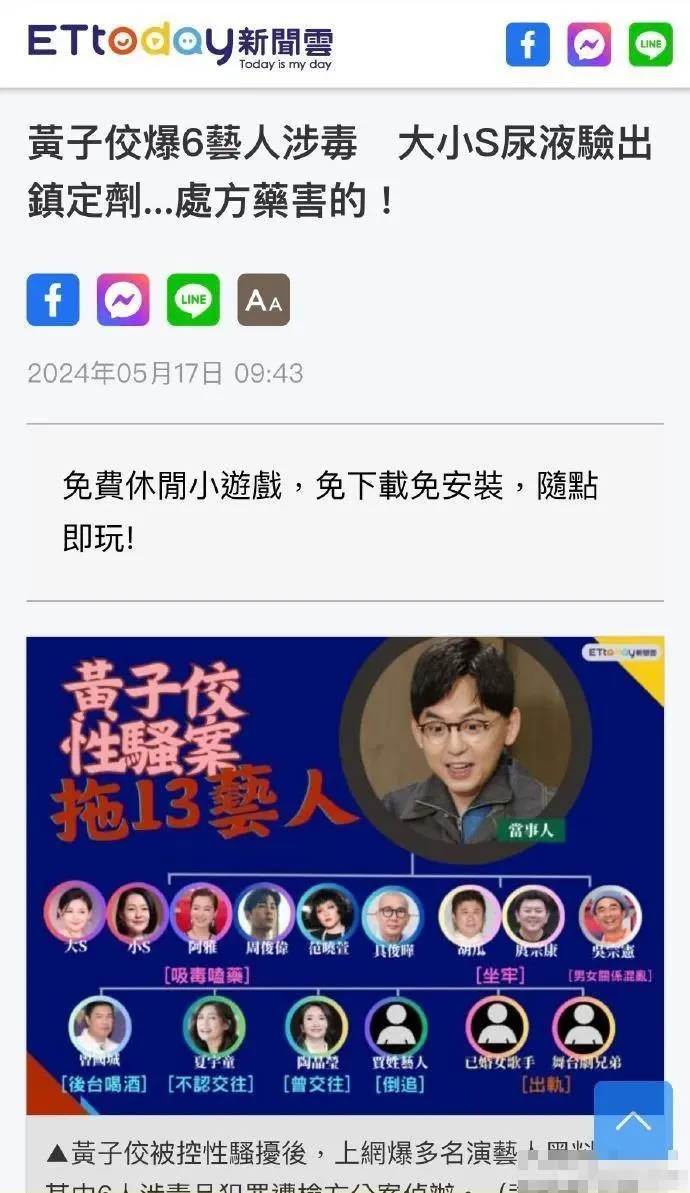Image resolution: width=690 pixels, height=1193 pixels.
Task: Share via Messenger from header
Action: pyautogui.click(x=589, y=44)
